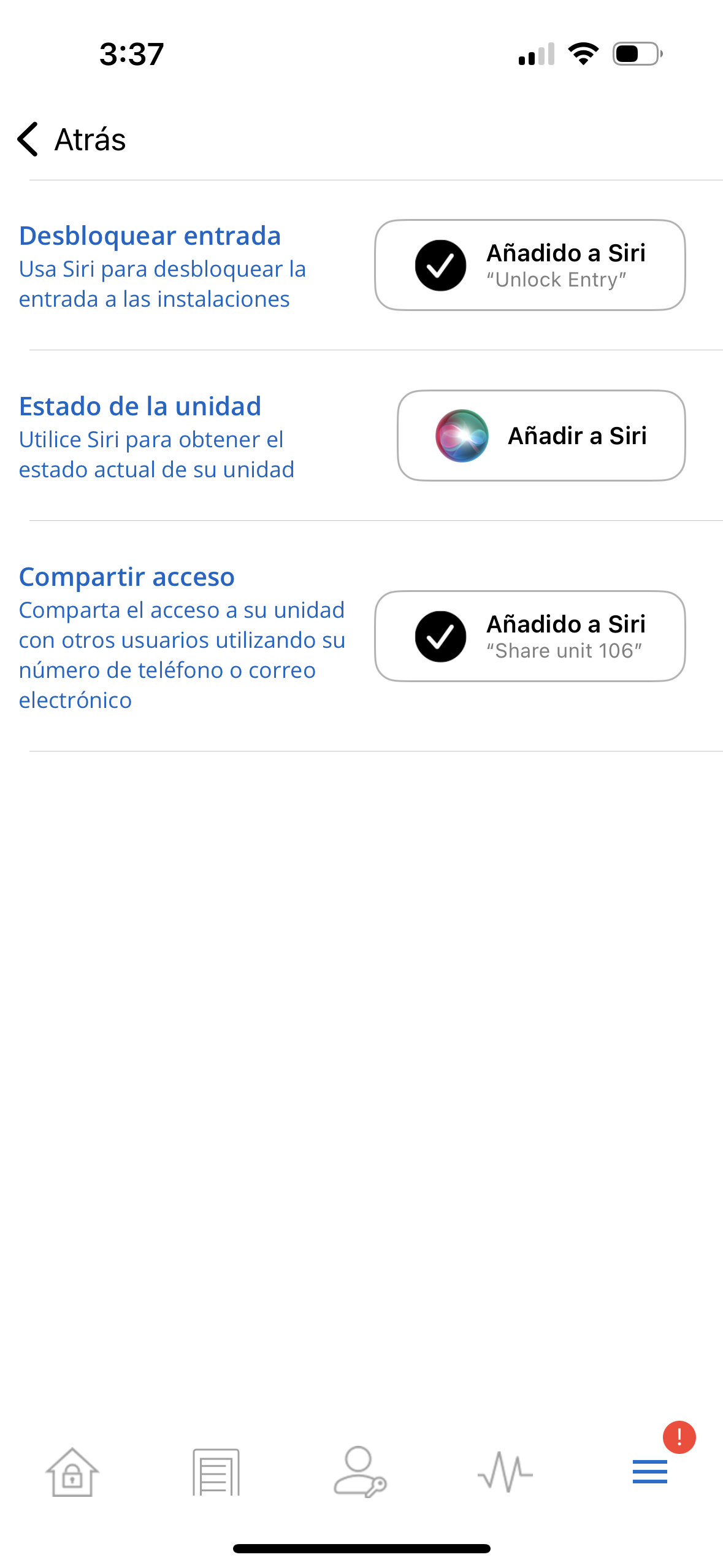Open the 'Unlock Entry' Siri shortcut button
Screen dimensions: 723x1568
(x=530, y=265)
